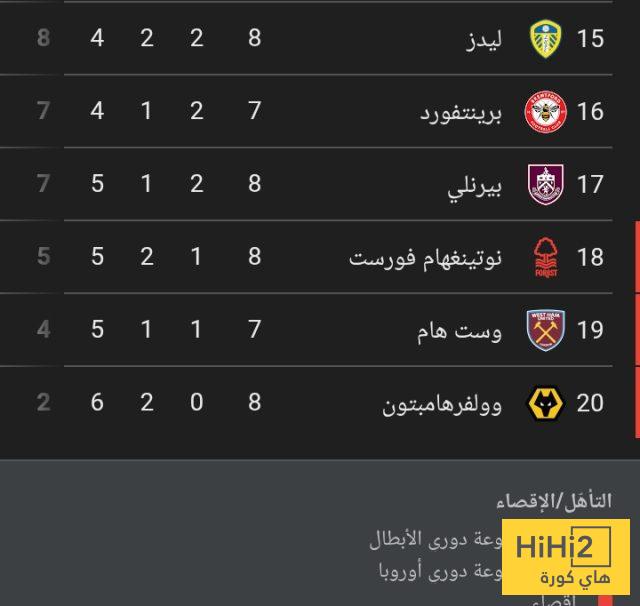
Task: Open the Nottingham Forest team row
Action: [x=425, y=257]
